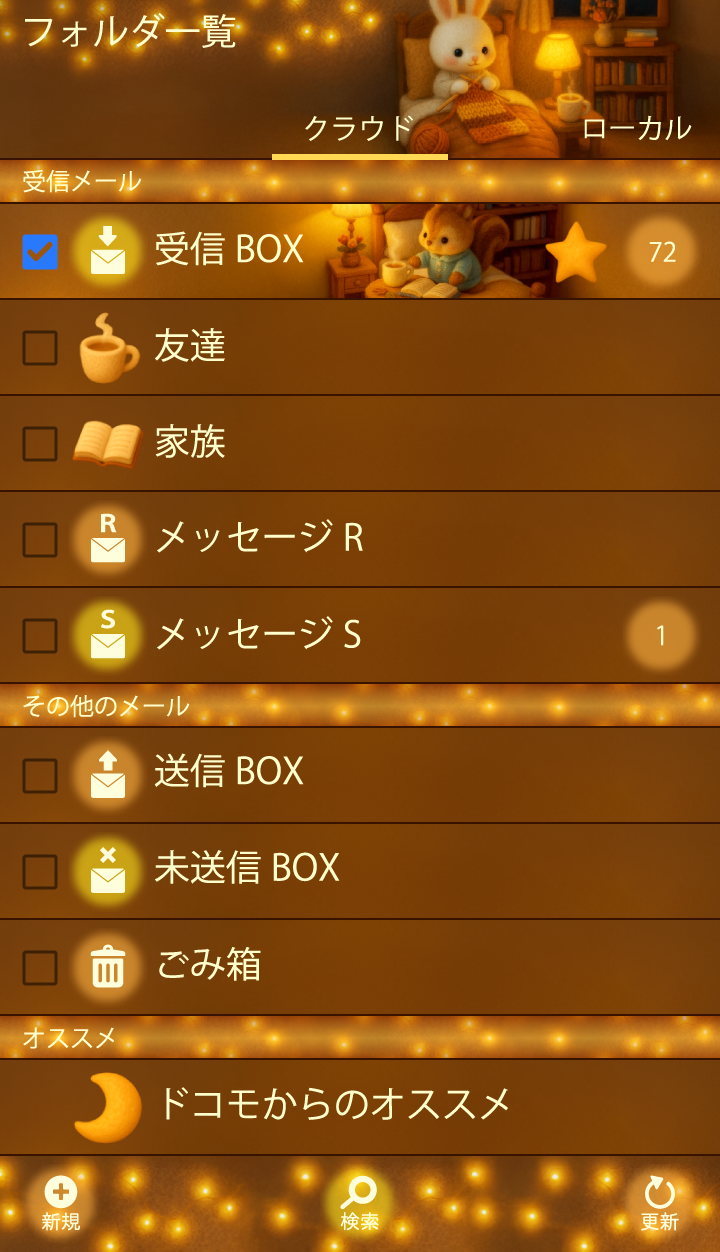Image resolution: width=720 pixels, height=1252 pixels.
Task: Tick the 家族 checkbox
Action: pyautogui.click(x=40, y=444)
